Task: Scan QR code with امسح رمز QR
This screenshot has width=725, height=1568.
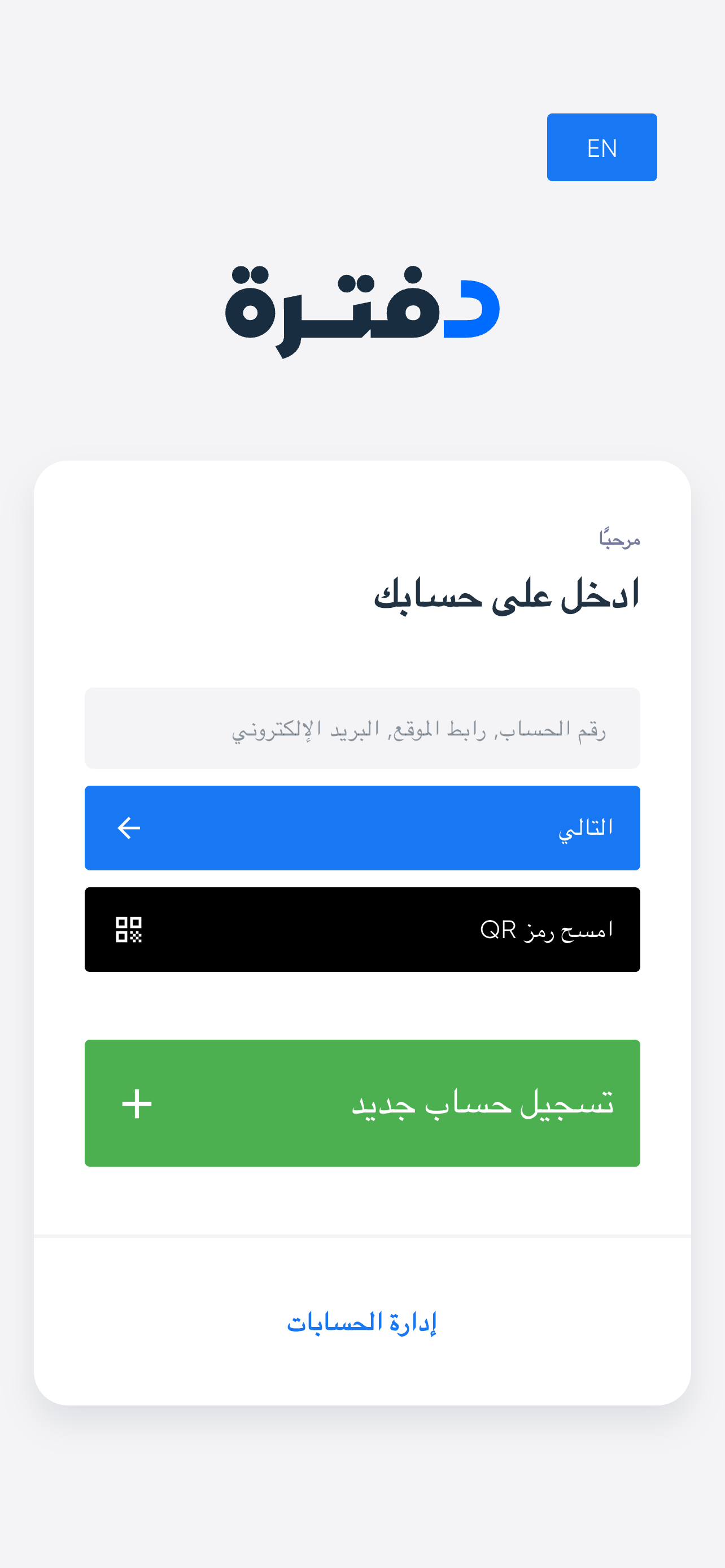Action: pyautogui.click(x=362, y=930)
